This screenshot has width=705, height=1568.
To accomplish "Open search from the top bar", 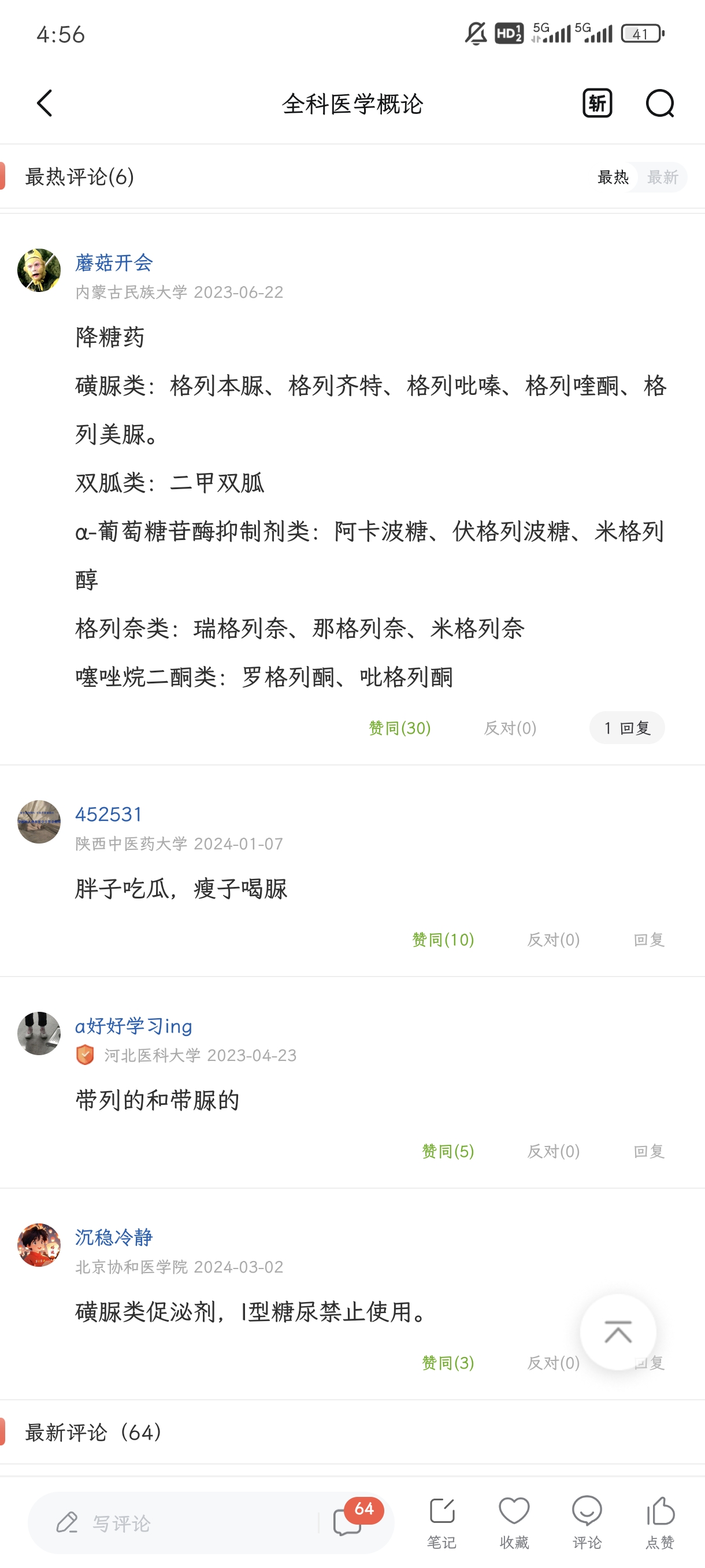I will tap(659, 103).
